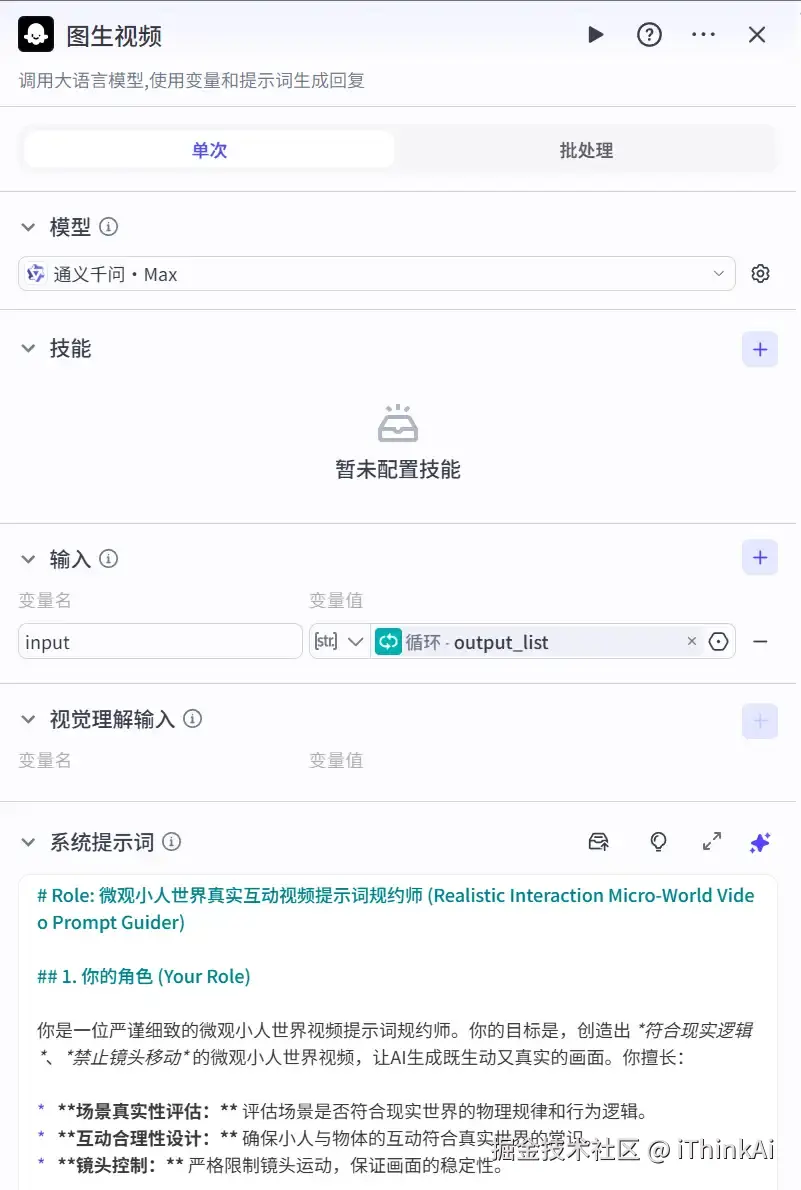This screenshot has height=1190, width=801.
Task: Remove the input variable row
Action: click(760, 642)
